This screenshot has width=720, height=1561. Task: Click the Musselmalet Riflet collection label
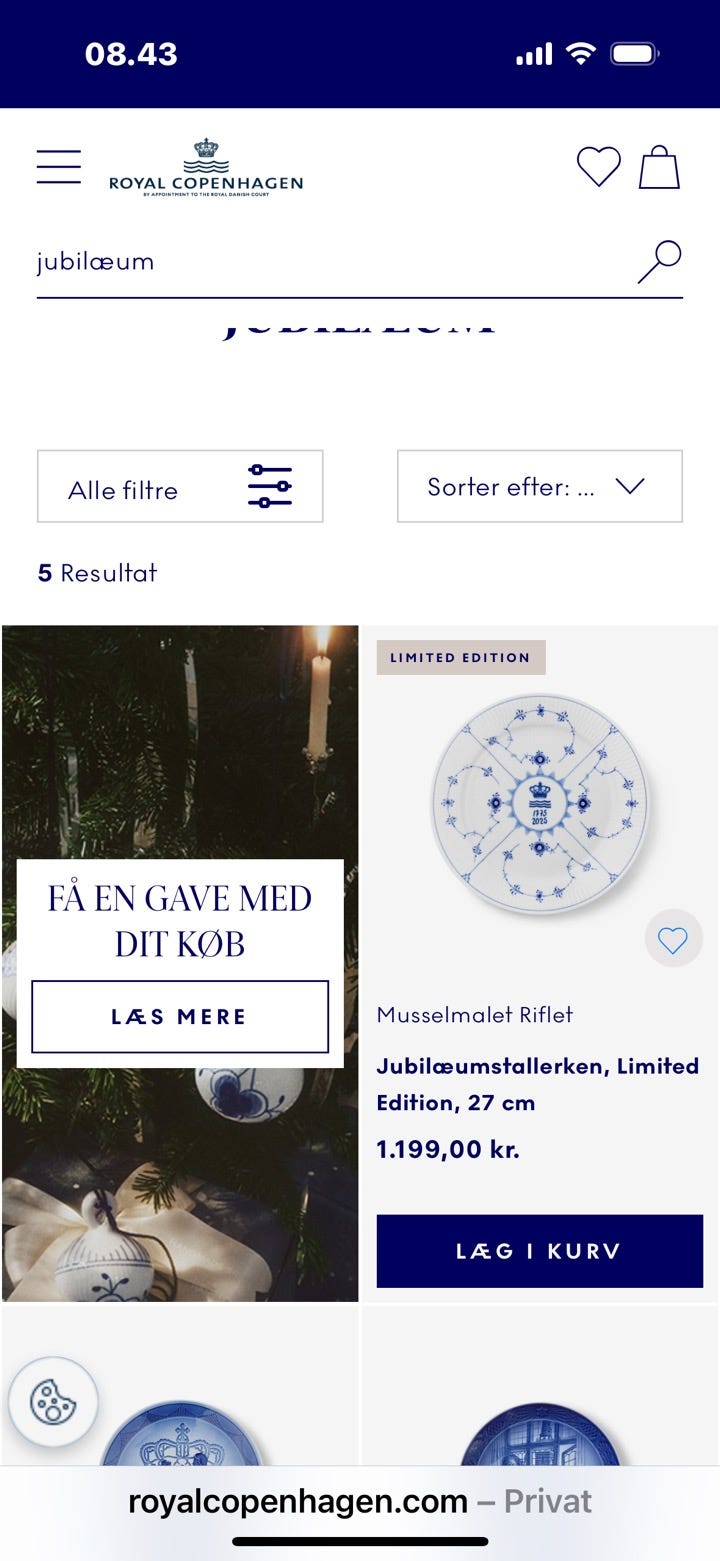474,1014
